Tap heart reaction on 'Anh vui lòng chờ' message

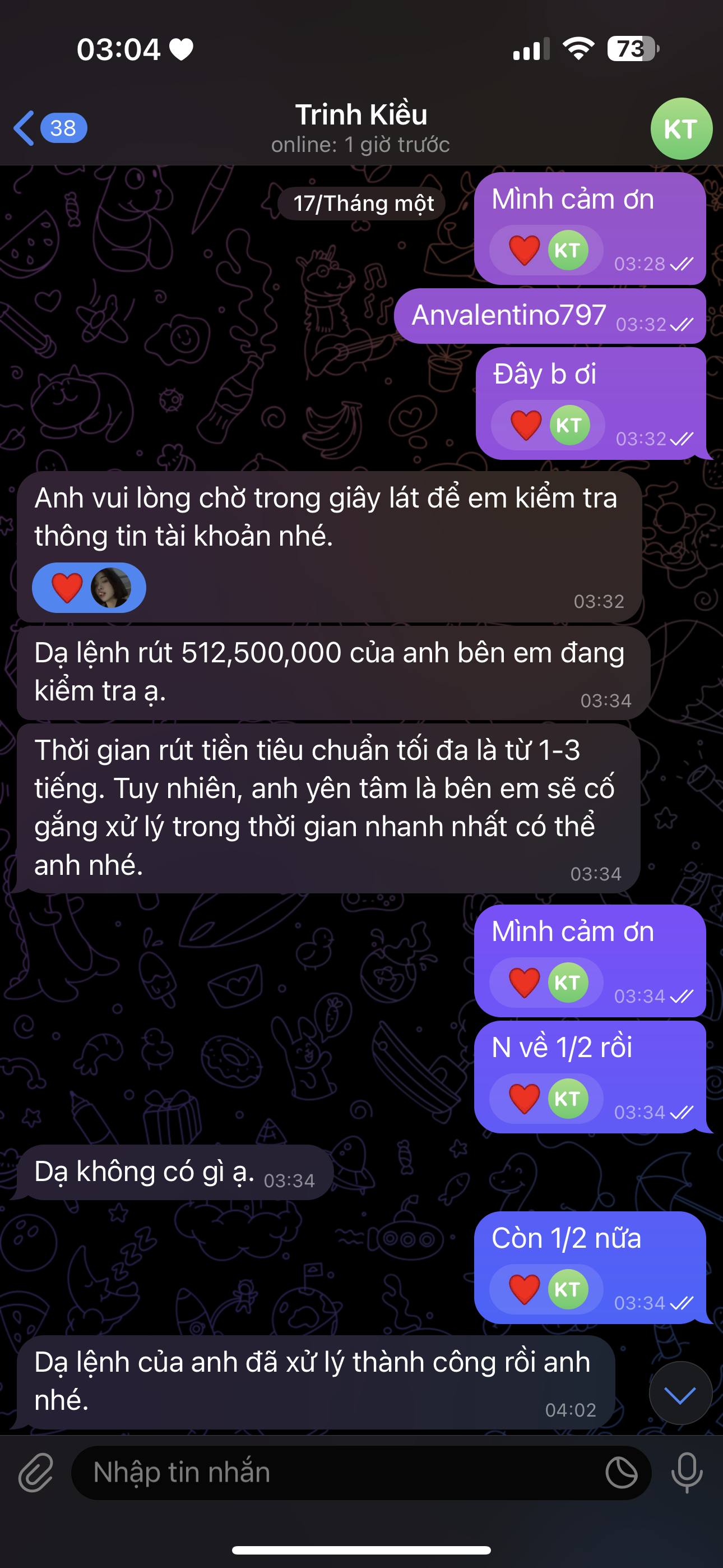point(68,588)
